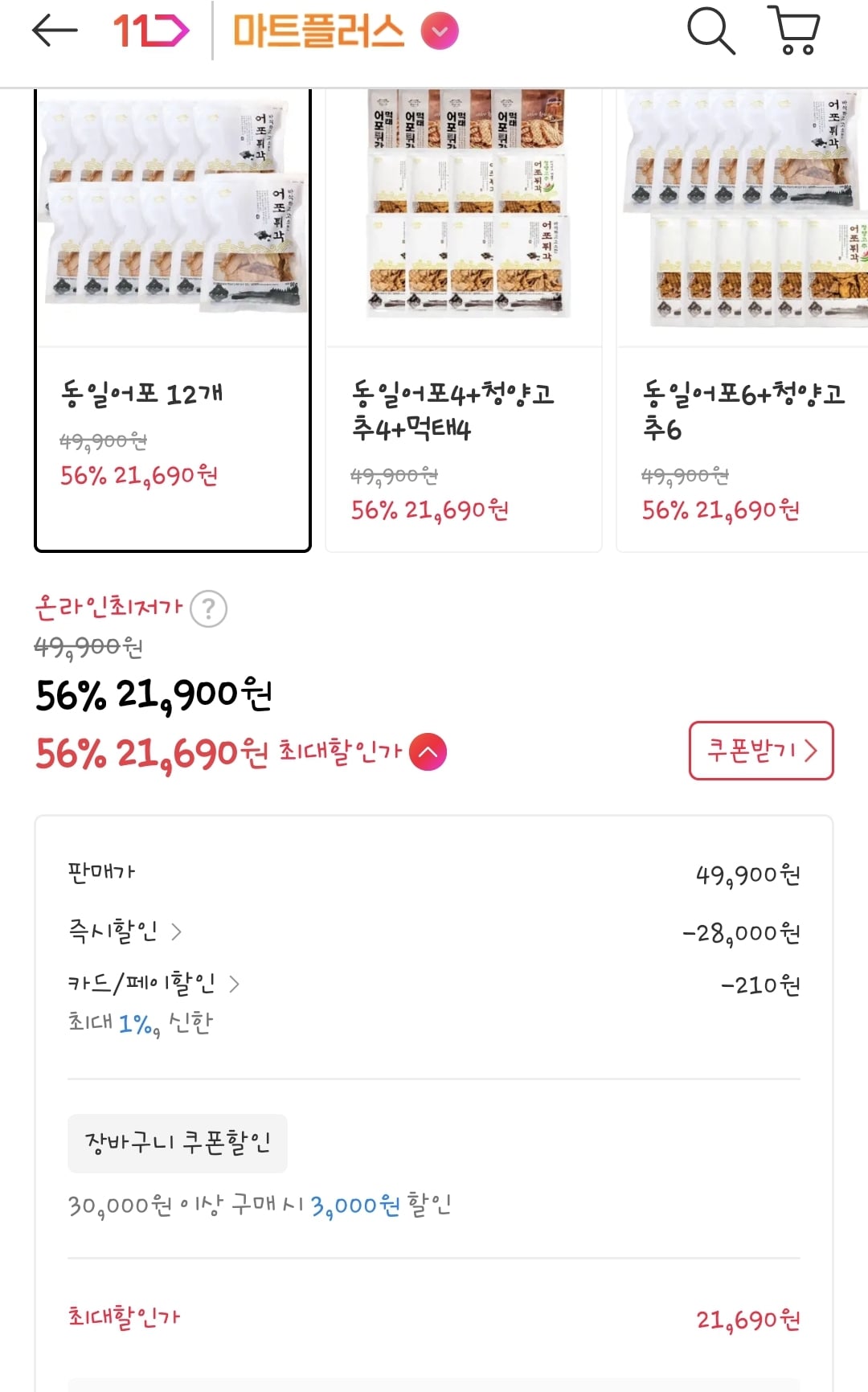Select the 동일어포4+청양고추4+먹태4 option card

point(464,321)
